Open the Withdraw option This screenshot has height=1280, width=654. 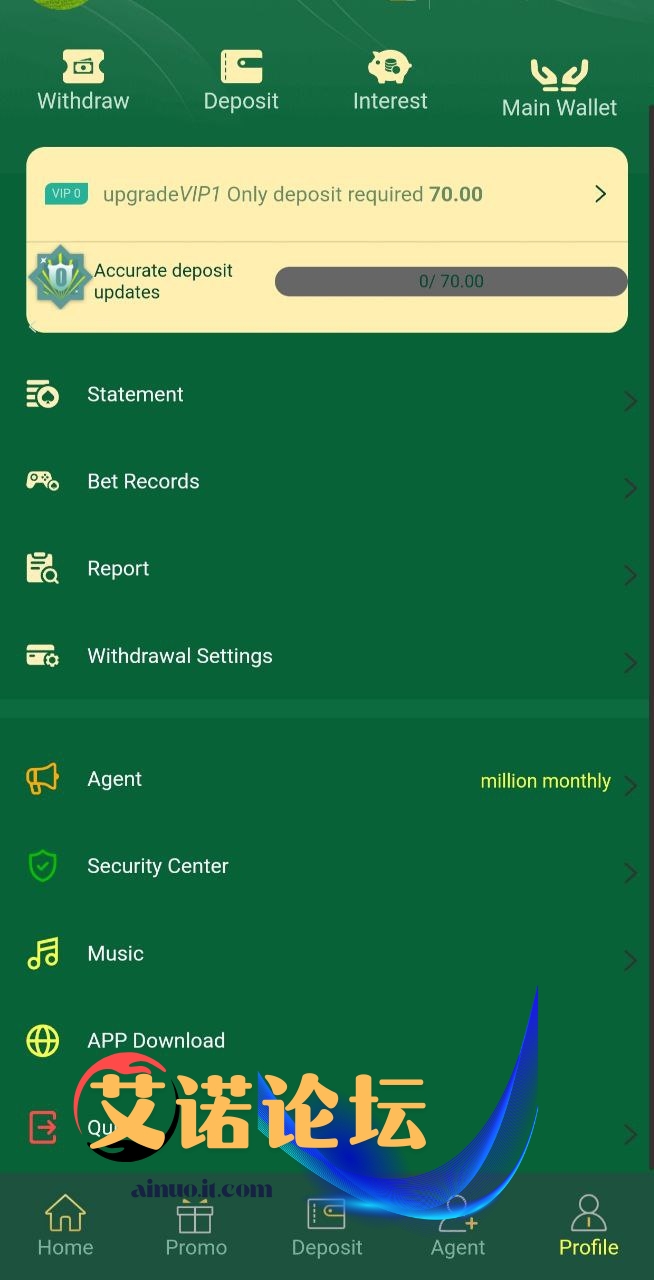[x=83, y=82]
